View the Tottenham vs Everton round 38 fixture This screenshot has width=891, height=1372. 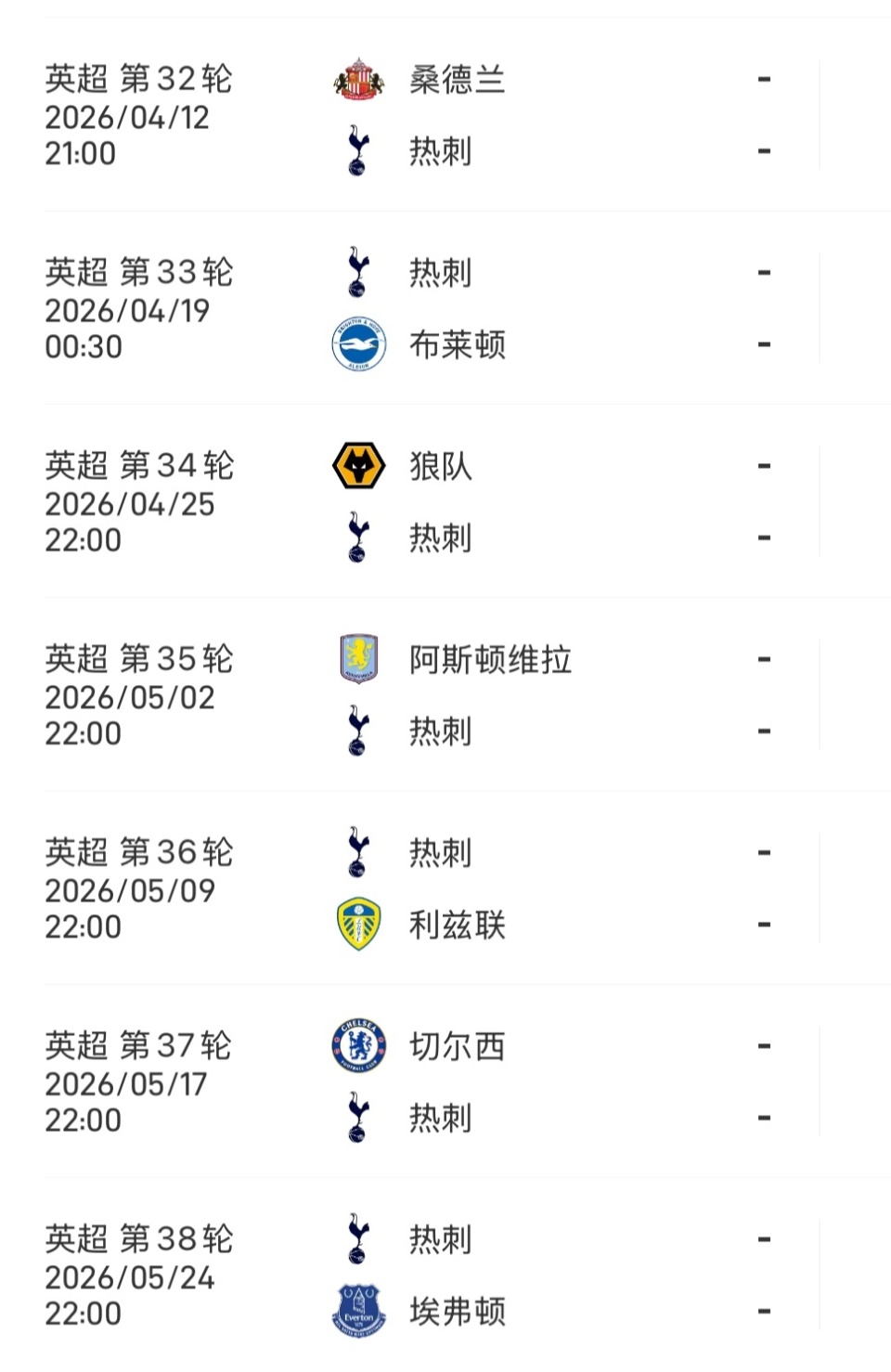[445, 1275]
